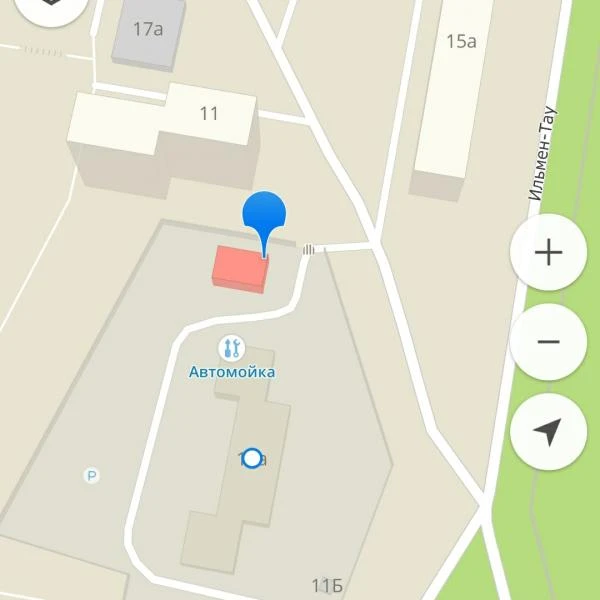Zoom in with the plus button

548,252
